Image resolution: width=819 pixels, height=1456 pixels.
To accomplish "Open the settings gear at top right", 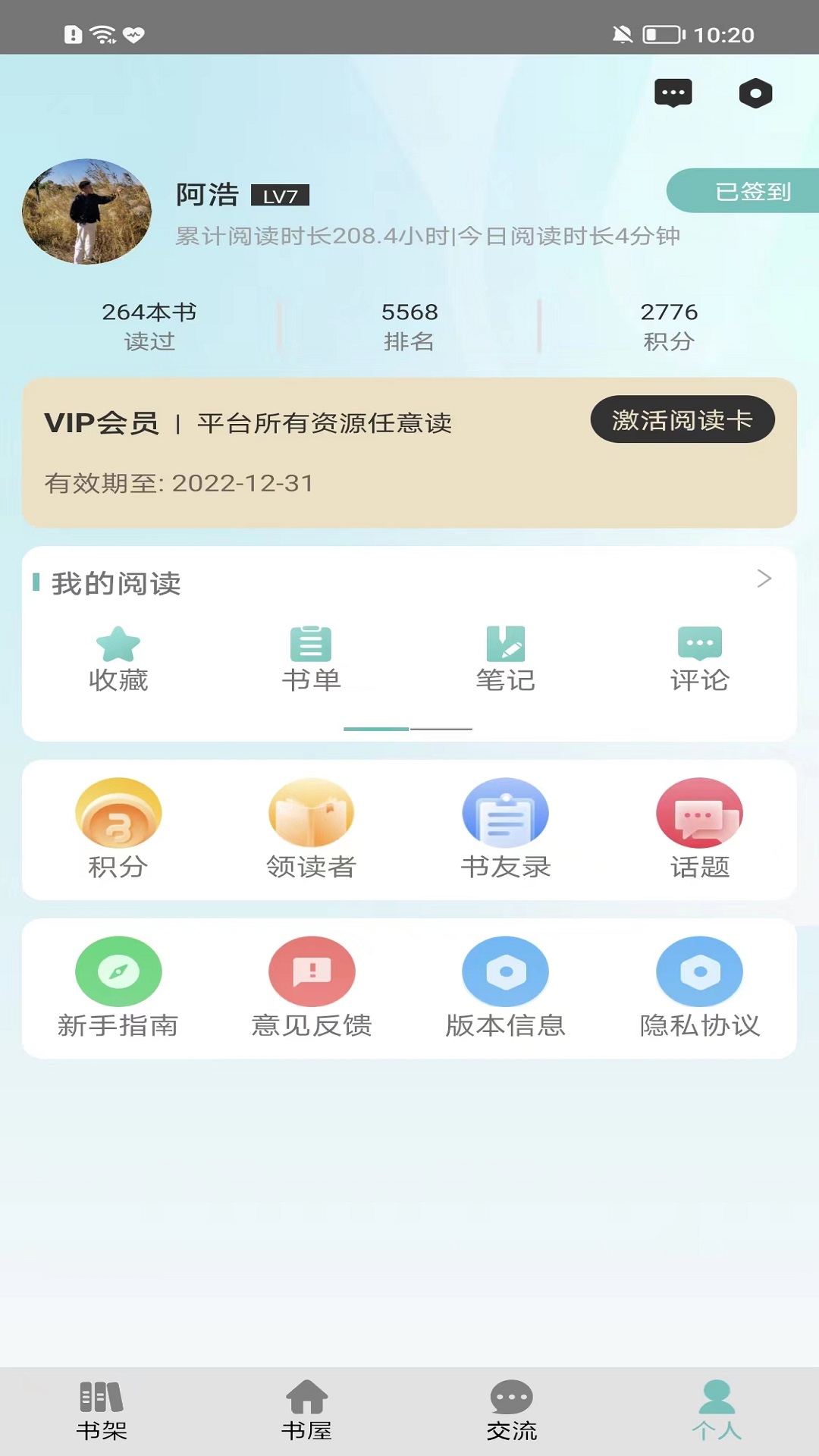I will [755, 93].
